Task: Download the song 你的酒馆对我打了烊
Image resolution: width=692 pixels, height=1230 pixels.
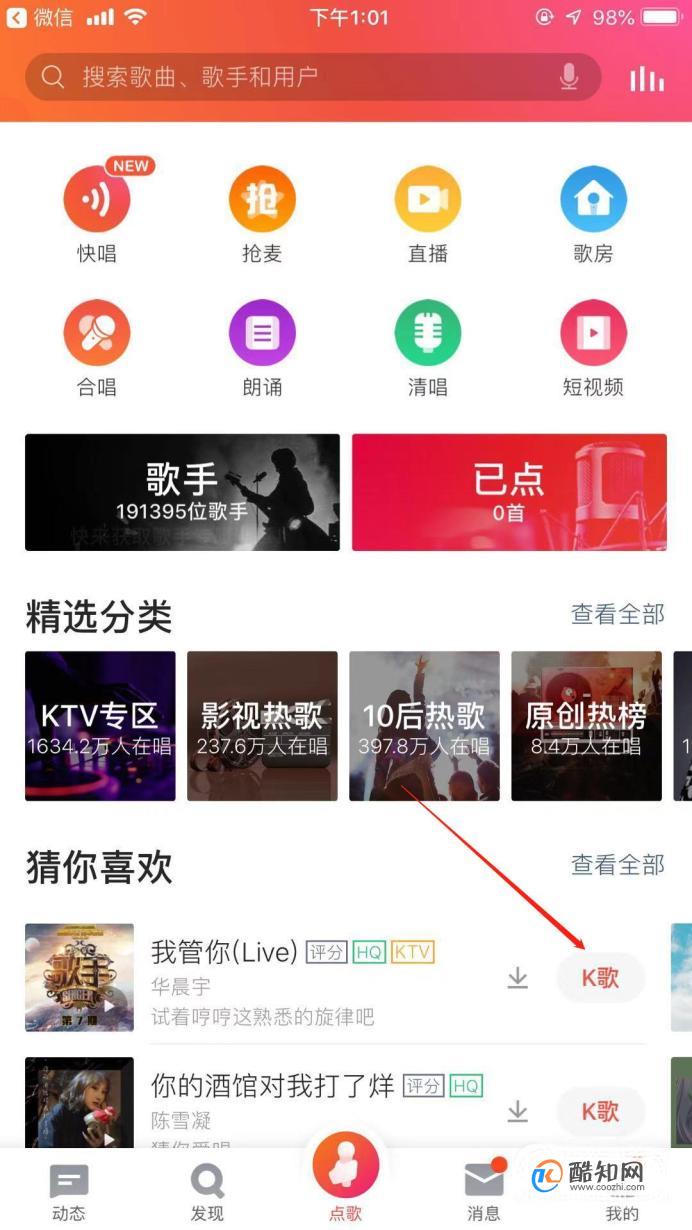Action: [x=517, y=1111]
